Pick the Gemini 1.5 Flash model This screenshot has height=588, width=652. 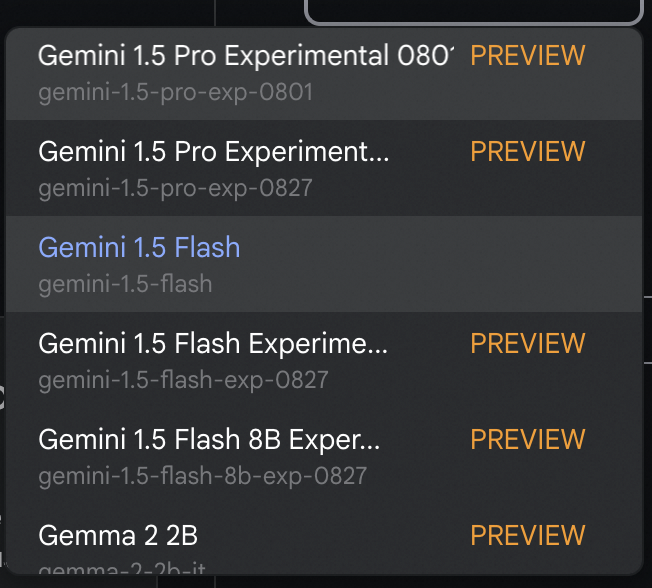[140, 264]
